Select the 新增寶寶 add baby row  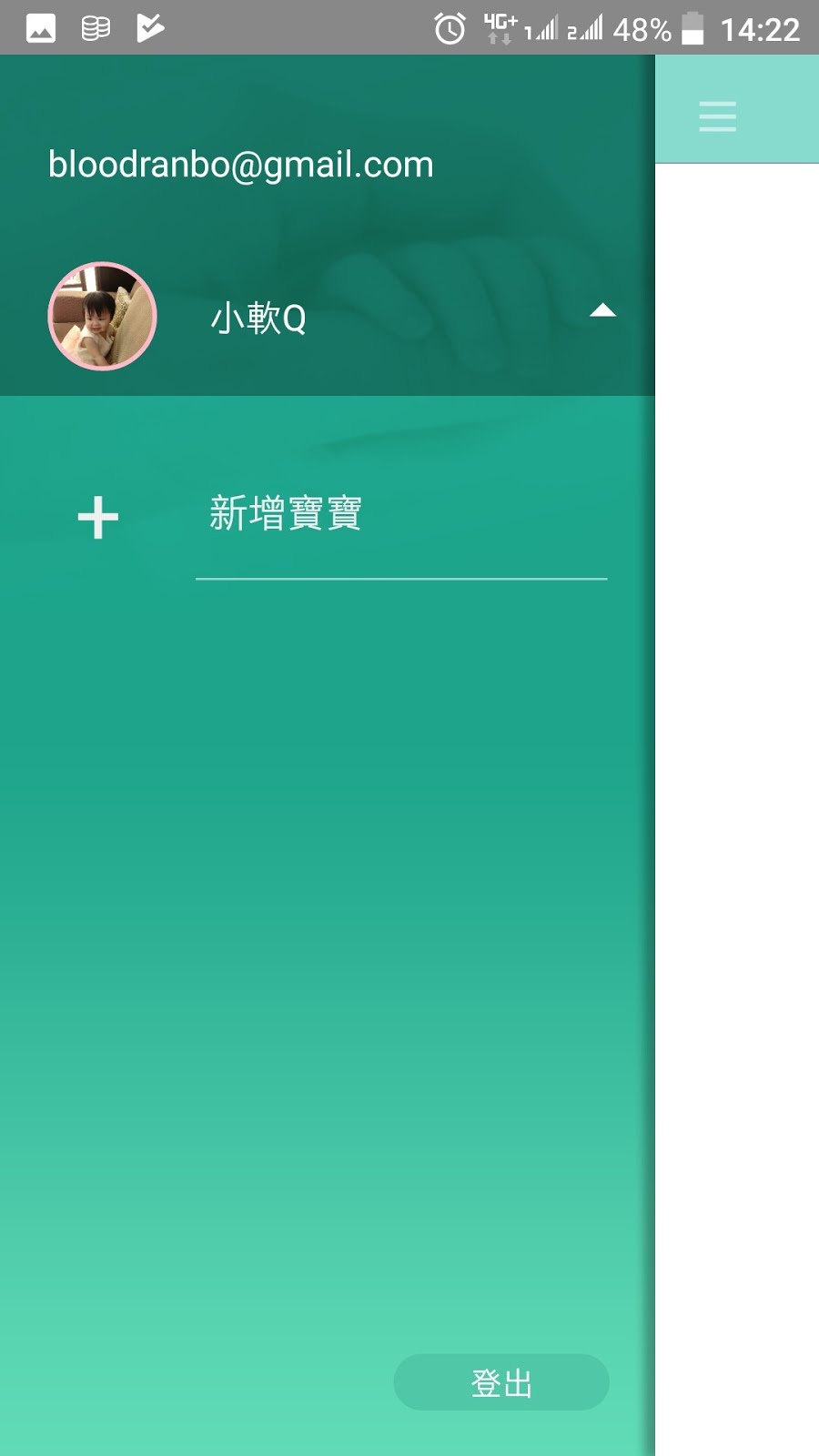coord(286,514)
